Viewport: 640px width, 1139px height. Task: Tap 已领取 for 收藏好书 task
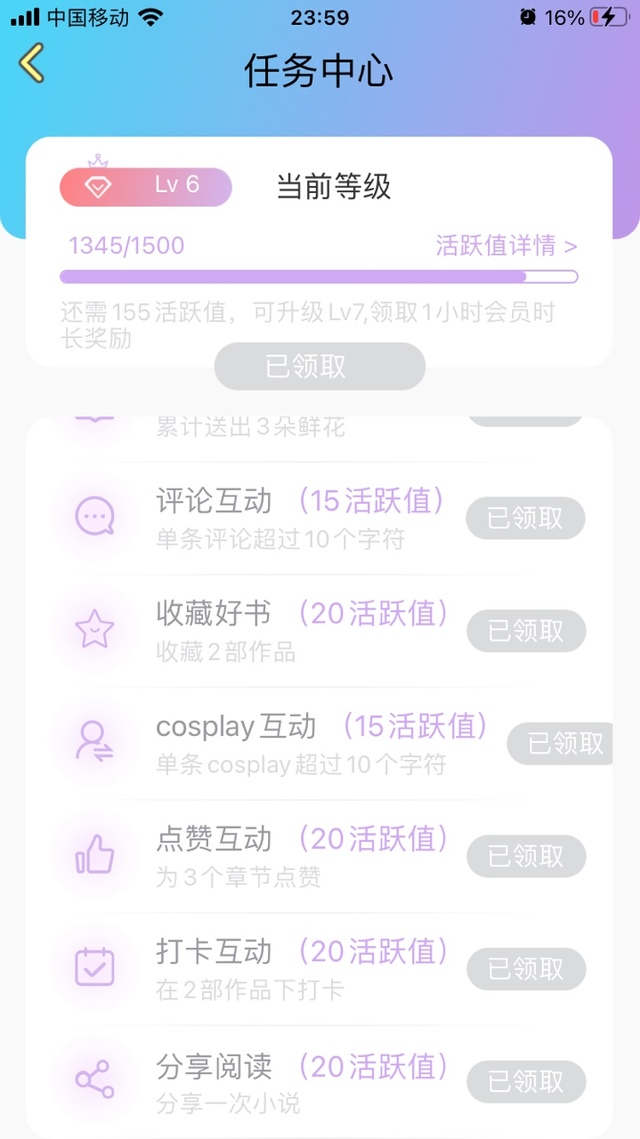coord(526,631)
